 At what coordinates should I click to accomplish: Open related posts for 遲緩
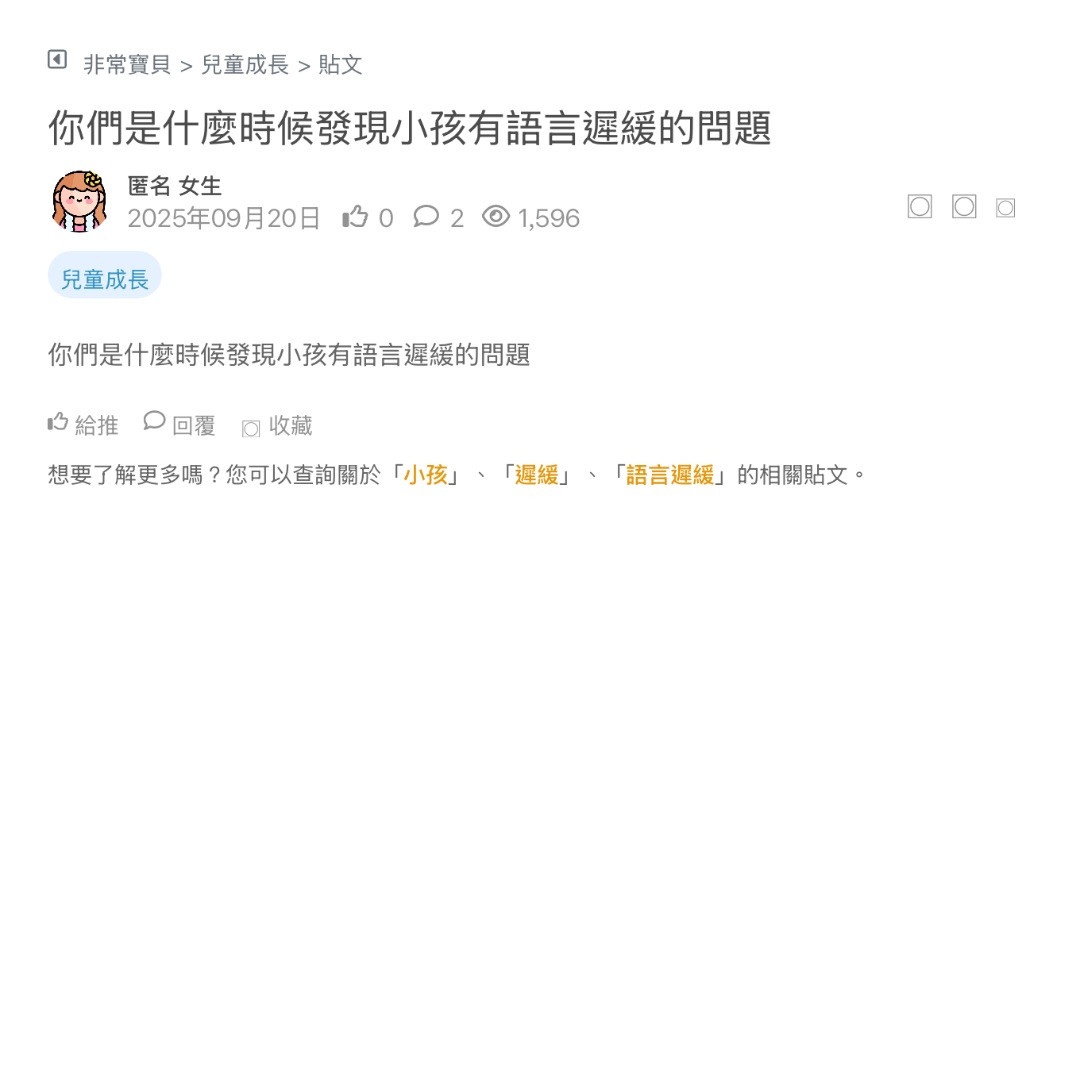pos(536,475)
